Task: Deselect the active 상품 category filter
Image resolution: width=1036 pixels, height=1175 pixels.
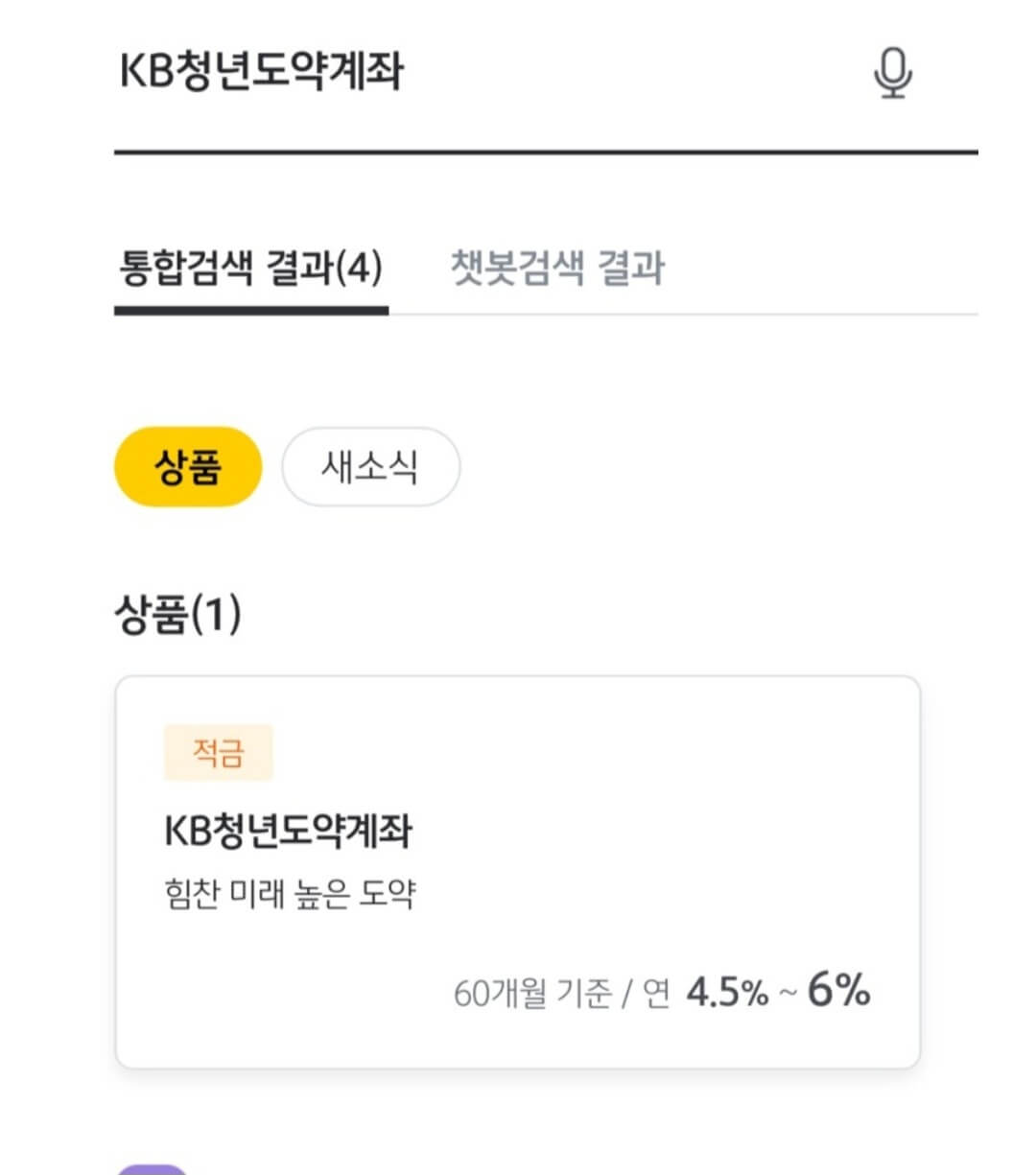Action: pos(187,466)
